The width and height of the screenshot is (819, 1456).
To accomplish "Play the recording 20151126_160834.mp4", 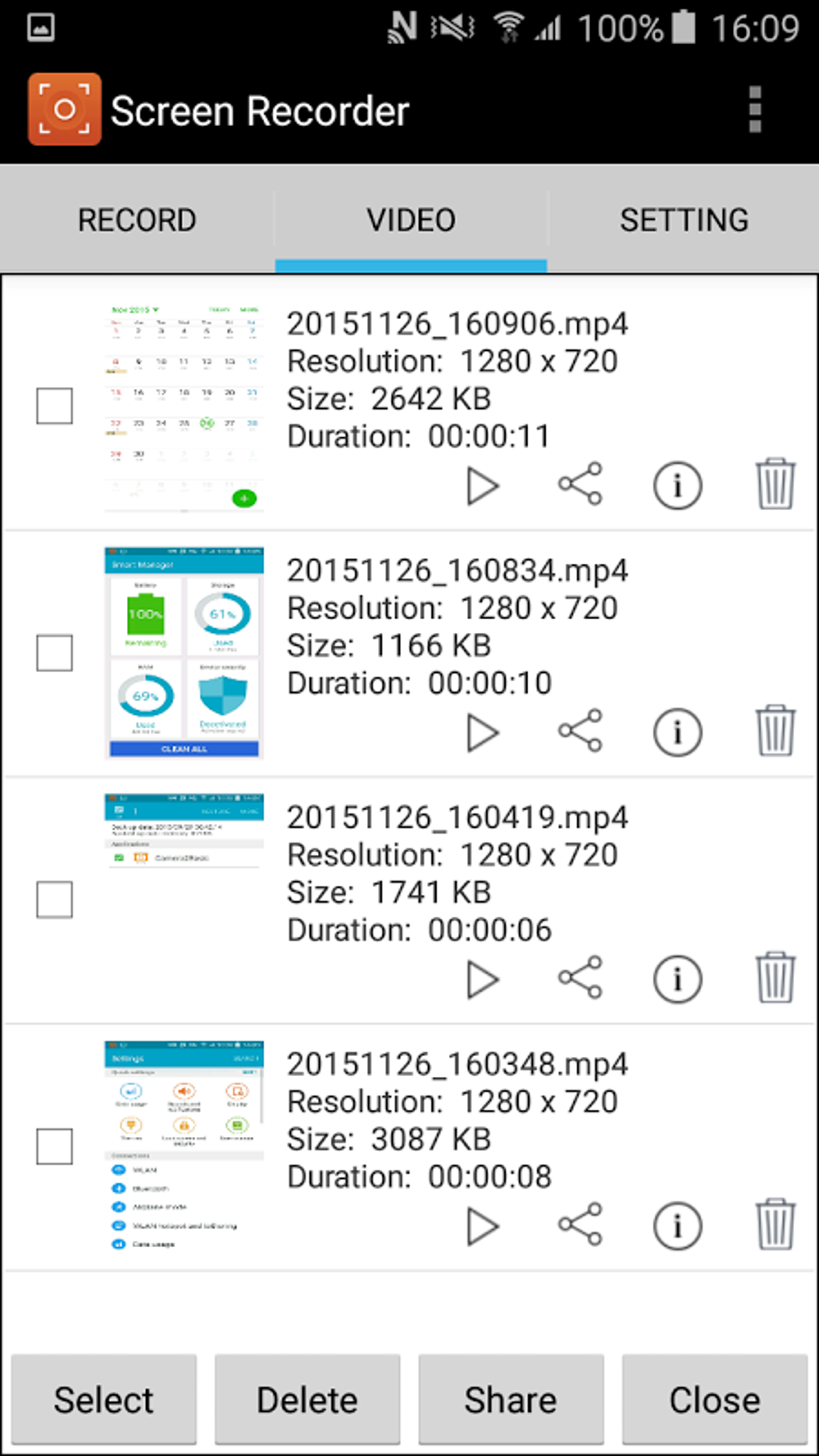I will 483,732.
